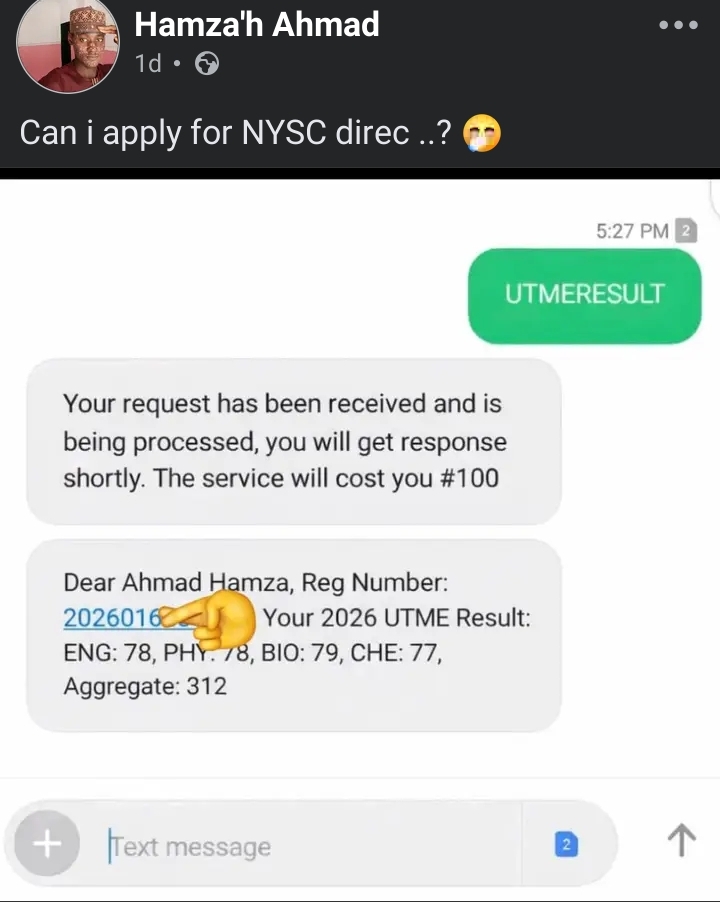Visit Hamza'h Ahmad's profile via name
720x902 pixels.
tap(257, 23)
